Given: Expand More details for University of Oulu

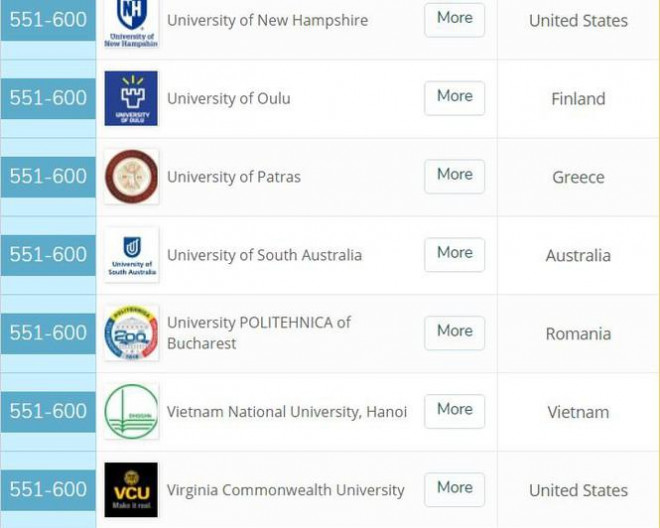Looking at the screenshot, I should pos(454,97).
